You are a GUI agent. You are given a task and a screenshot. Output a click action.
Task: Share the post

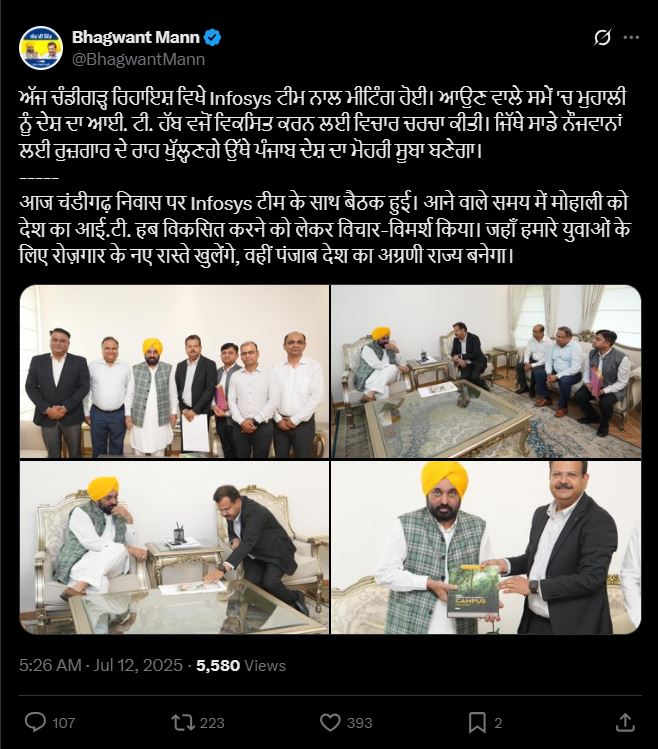click(625, 721)
